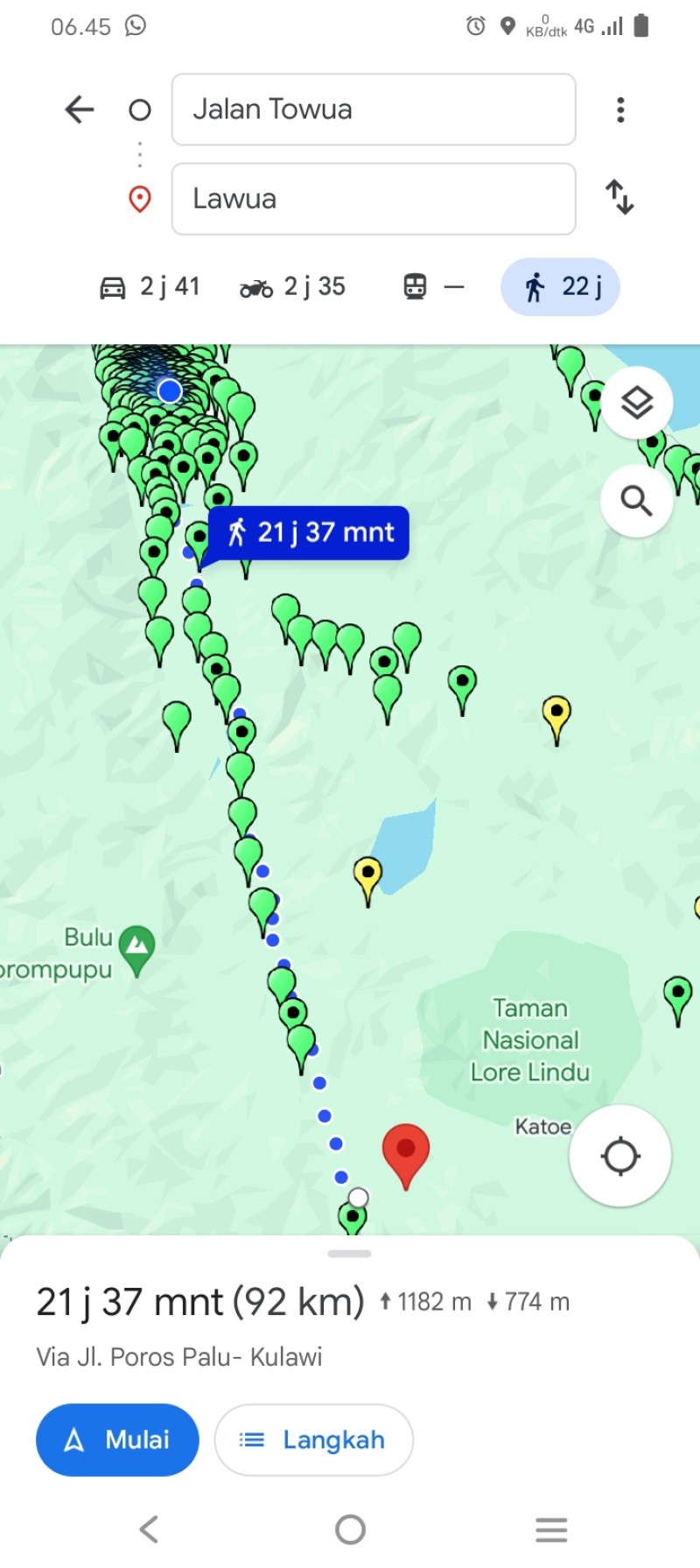Screen dimensions: 700x1568
Task: Switch to motorcycle directions 2 j 35
Action: point(293,286)
